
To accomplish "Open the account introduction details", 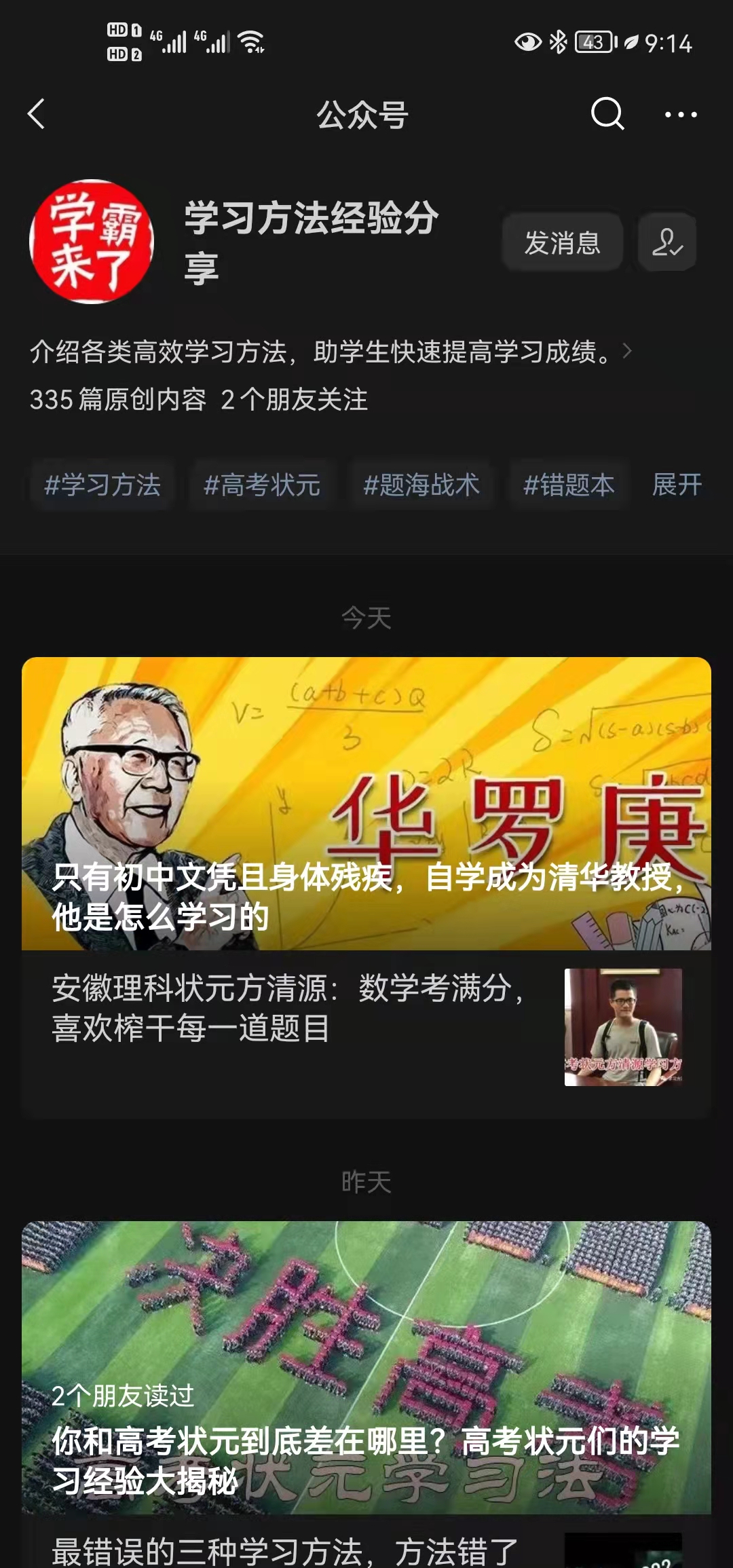I will pyautogui.click(x=331, y=352).
